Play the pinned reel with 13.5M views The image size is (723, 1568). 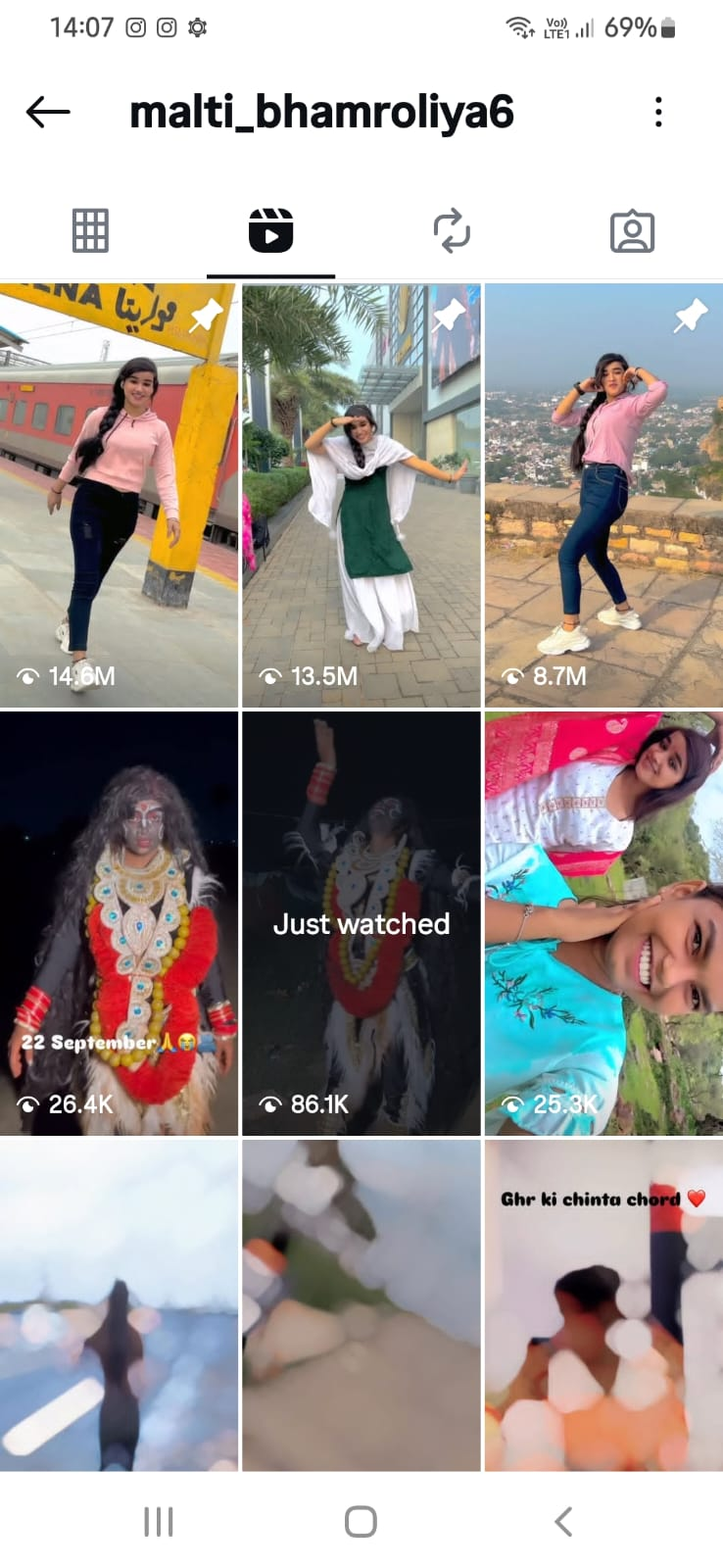point(361,495)
